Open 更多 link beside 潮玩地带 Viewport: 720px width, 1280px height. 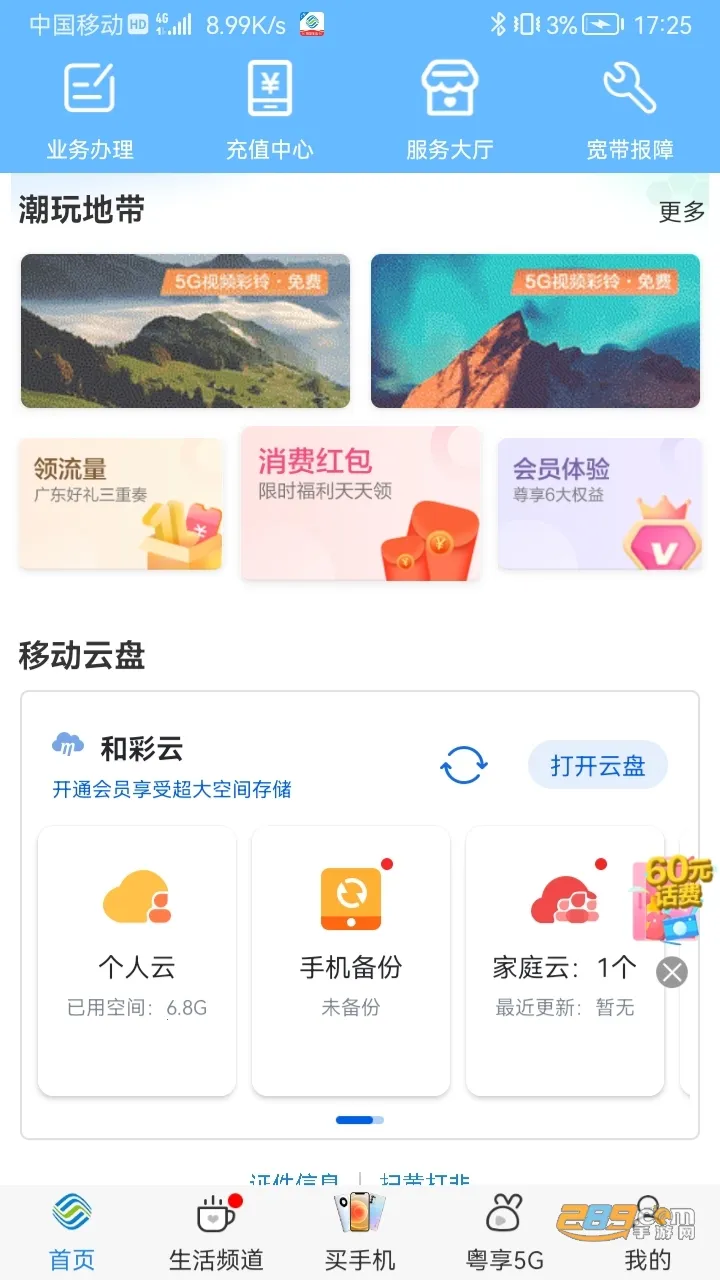point(681,212)
